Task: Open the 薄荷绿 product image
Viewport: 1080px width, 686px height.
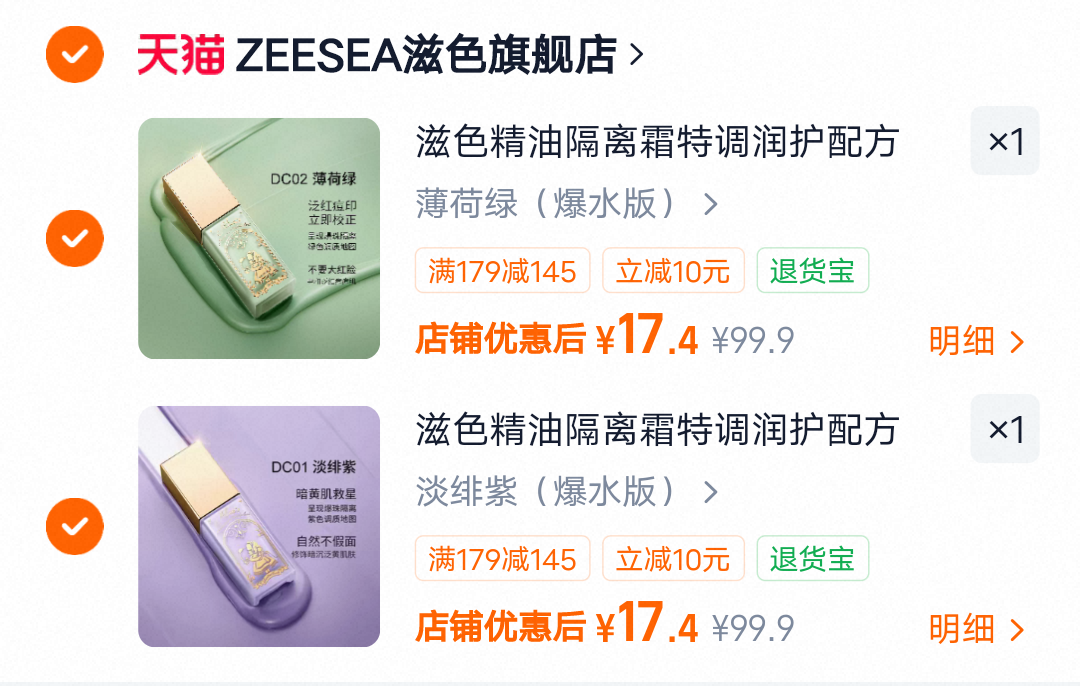Action: 259,238
